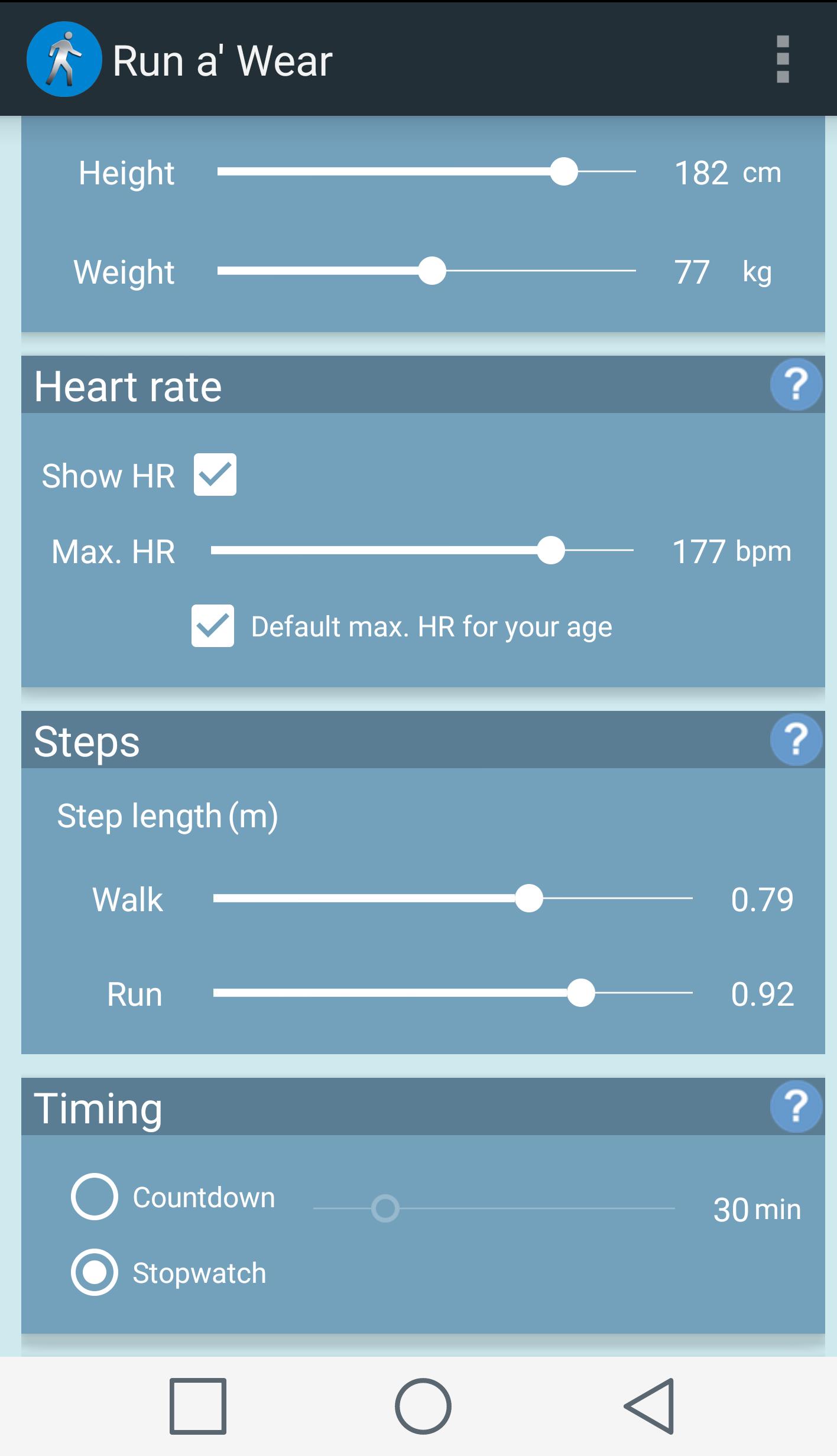The height and width of the screenshot is (1456, 837).
Task: Open Timing help
Action: tap(796, 1106)
